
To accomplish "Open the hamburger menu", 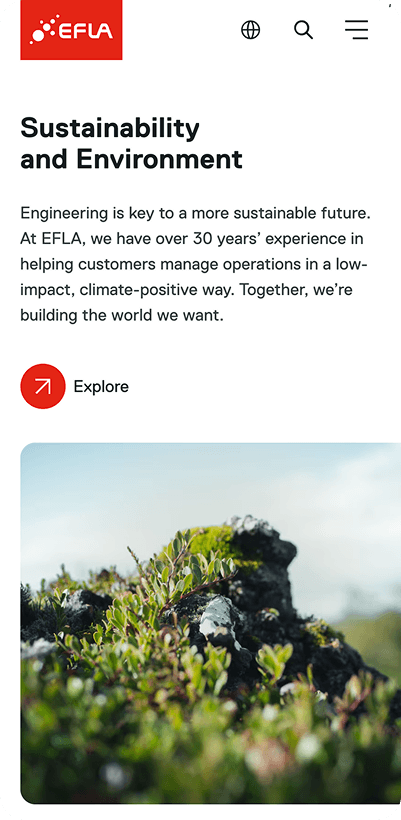I will 357,30.
